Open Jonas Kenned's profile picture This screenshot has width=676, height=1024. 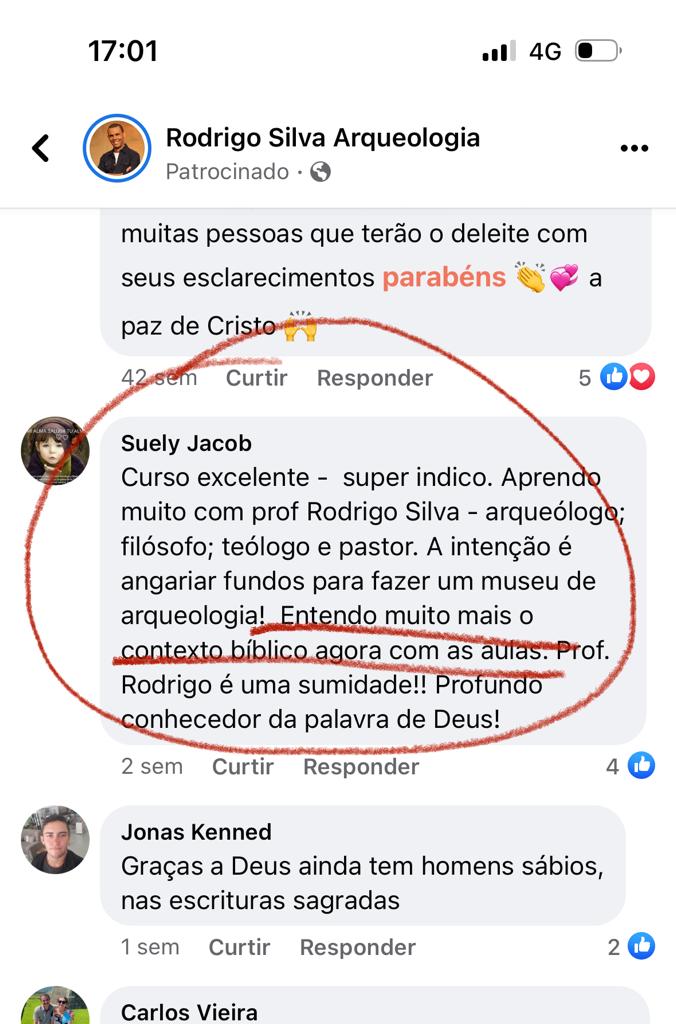(x=55, y=840)
